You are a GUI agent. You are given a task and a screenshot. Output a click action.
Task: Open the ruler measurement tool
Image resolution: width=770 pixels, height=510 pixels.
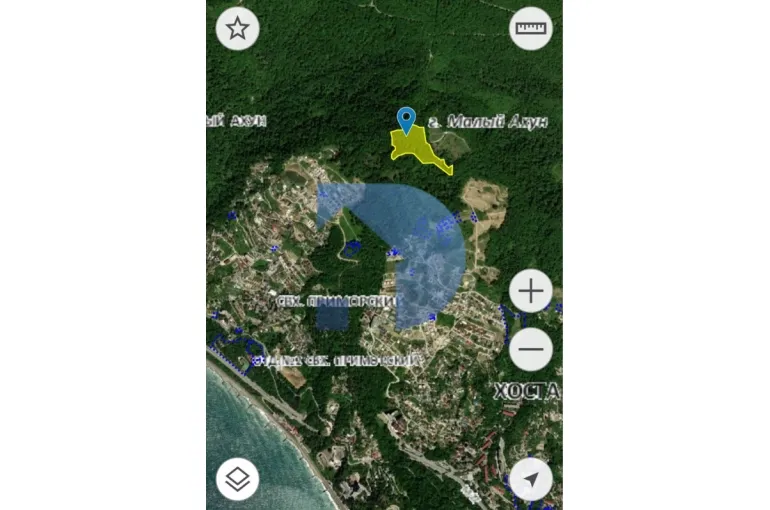(531, 28)
